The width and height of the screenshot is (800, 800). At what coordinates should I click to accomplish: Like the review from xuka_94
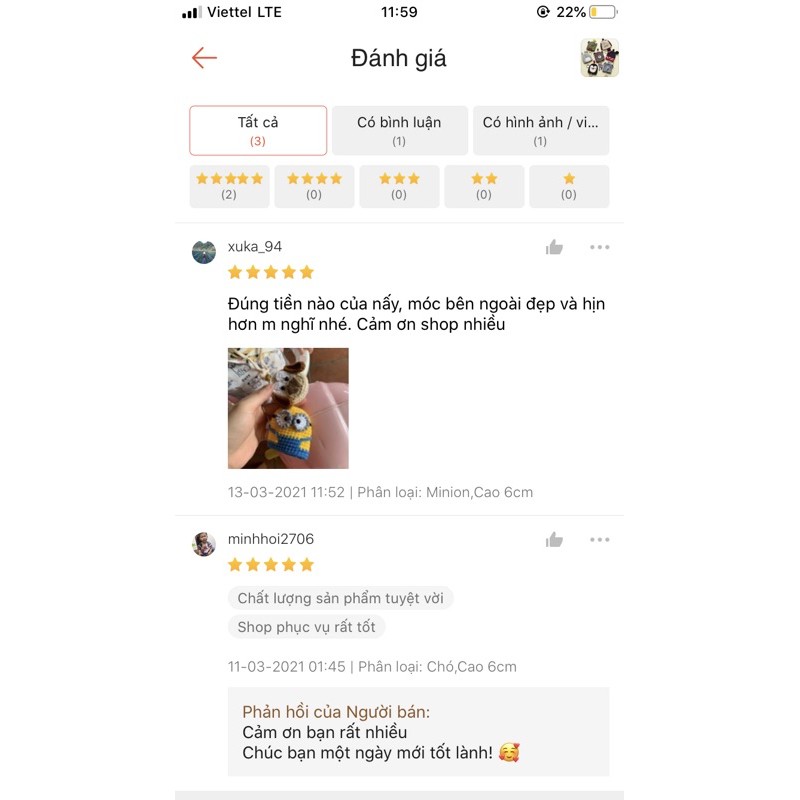(554, 247)
